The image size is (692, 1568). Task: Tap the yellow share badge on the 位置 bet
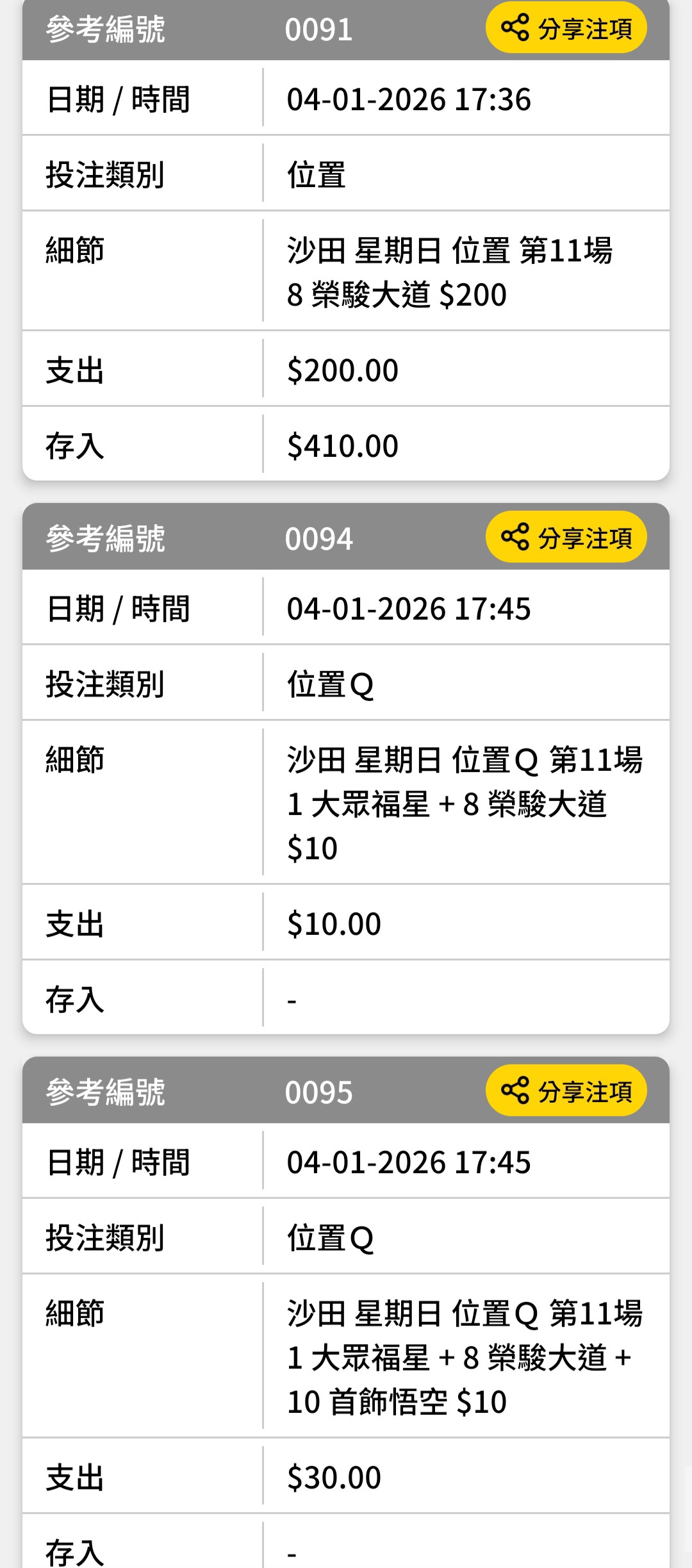[568, 28]
